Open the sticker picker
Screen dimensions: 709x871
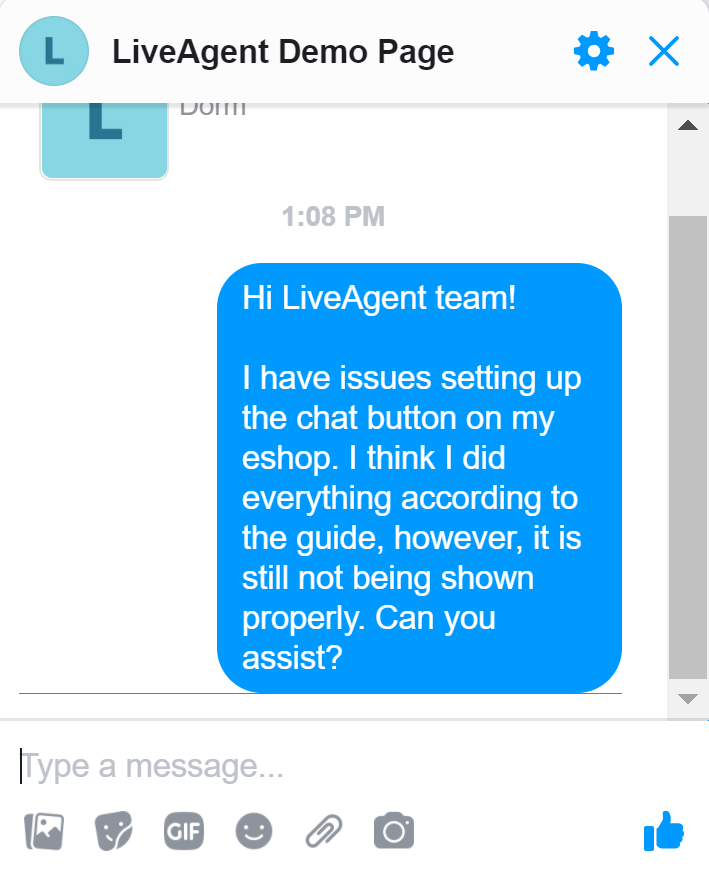114,830
